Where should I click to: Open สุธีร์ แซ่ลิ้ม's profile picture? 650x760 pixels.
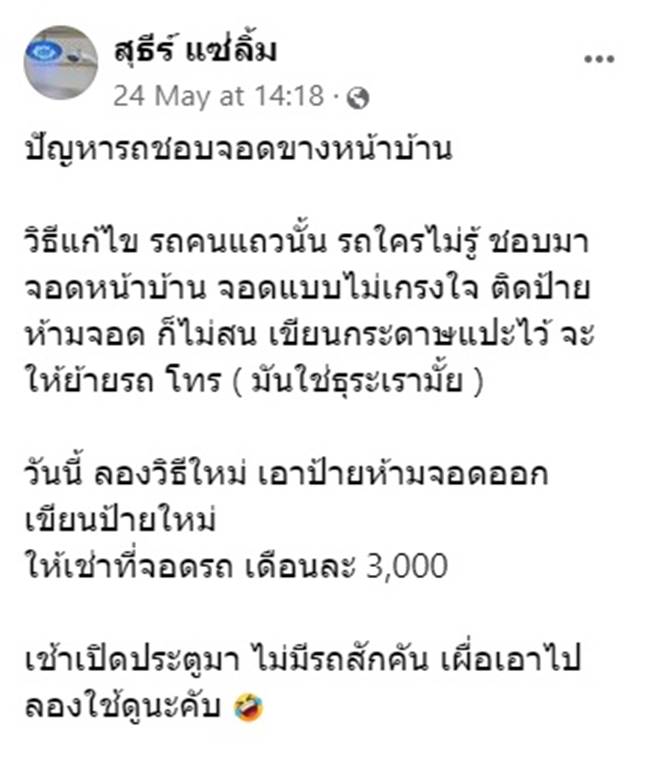click(x=61, y=62)
